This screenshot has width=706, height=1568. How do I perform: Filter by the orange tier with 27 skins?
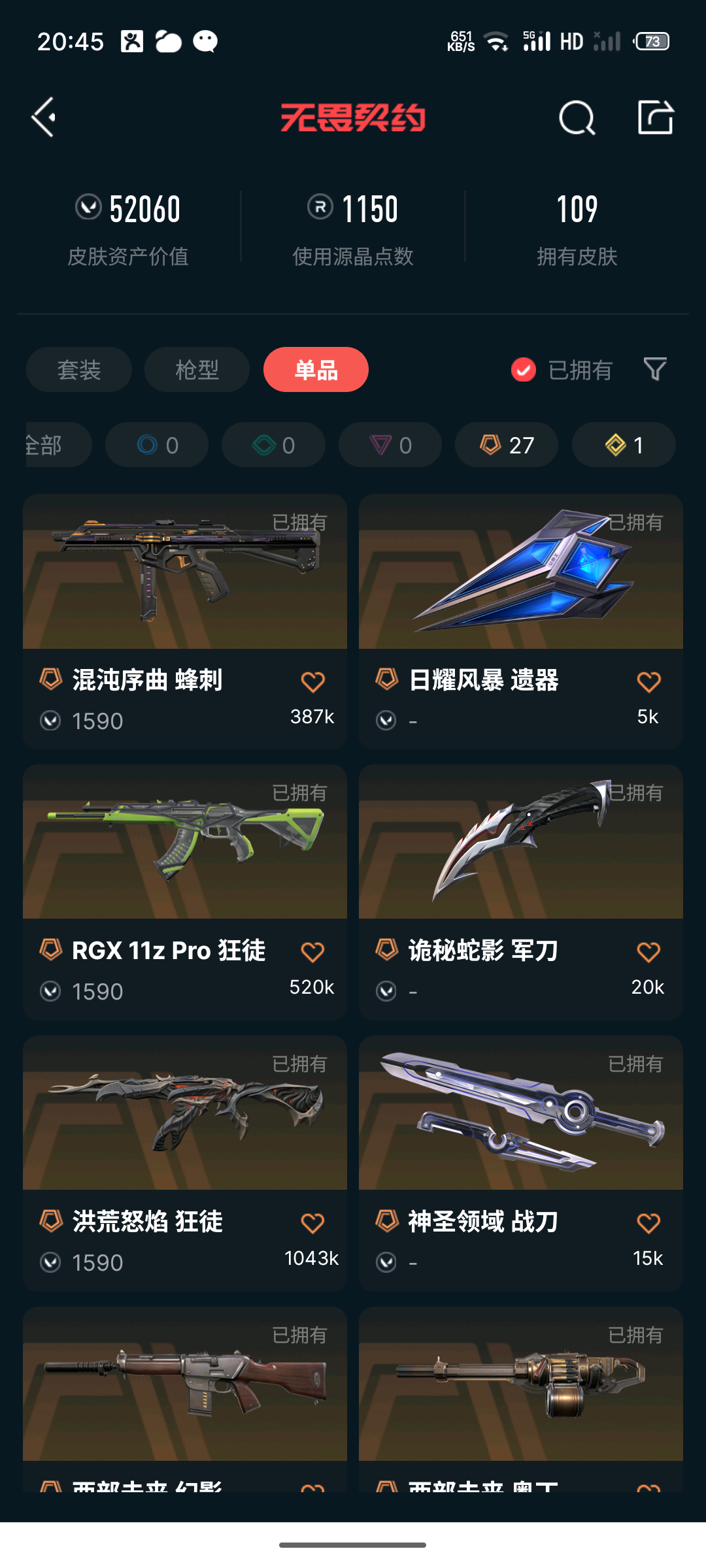[x=507, y=445]
